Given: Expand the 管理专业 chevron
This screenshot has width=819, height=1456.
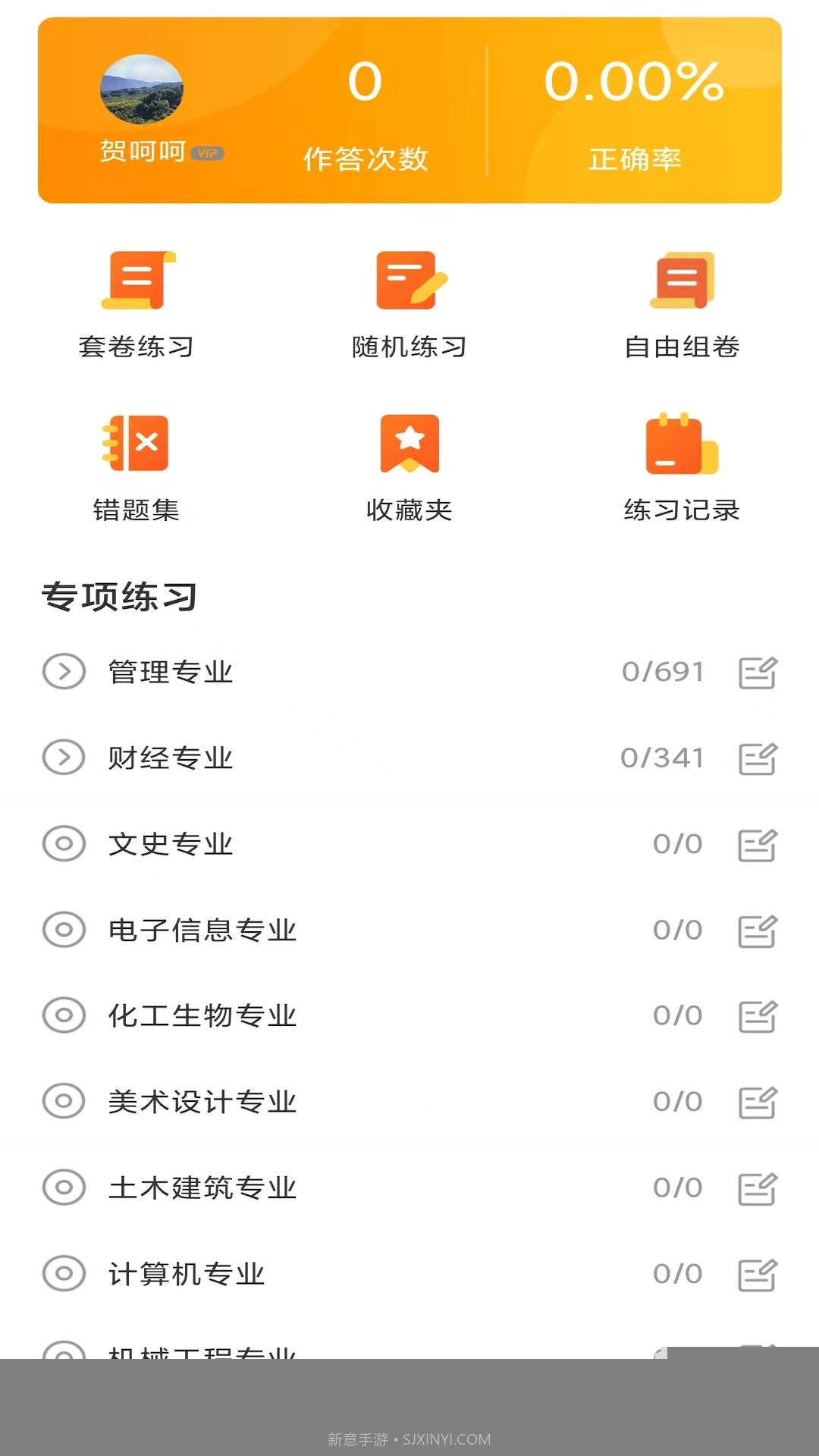Looking at the screenshot, I should click(64, 671).
